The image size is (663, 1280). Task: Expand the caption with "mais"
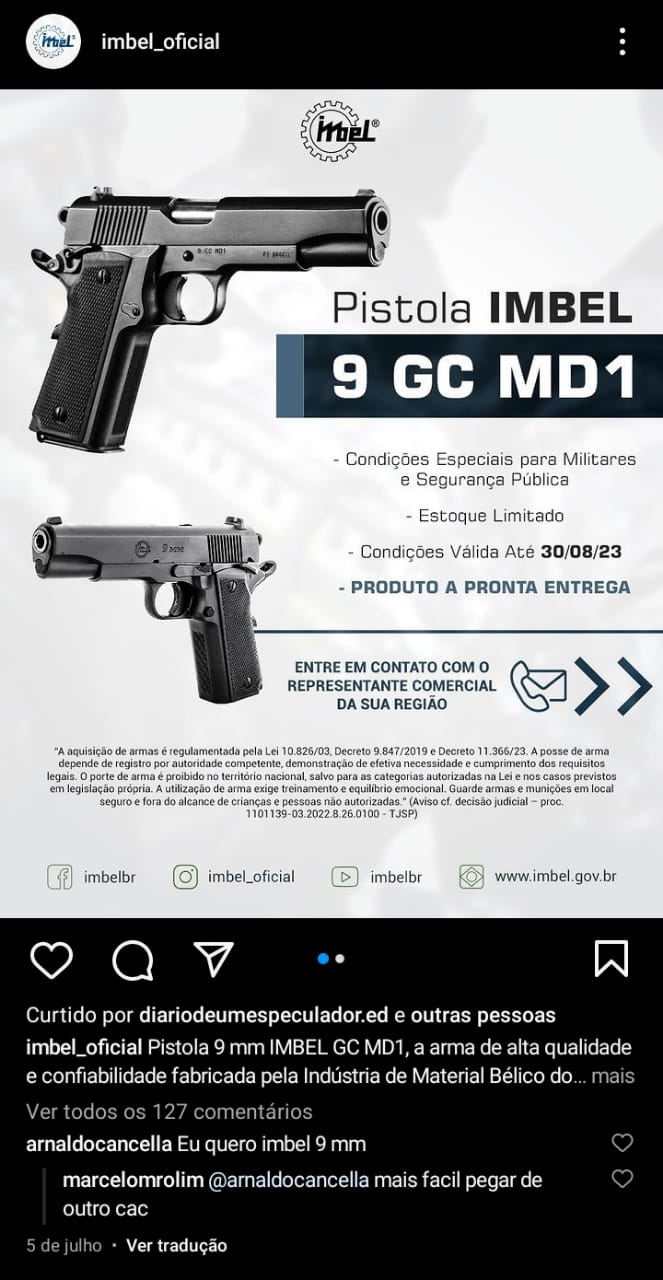[612, 1077]
